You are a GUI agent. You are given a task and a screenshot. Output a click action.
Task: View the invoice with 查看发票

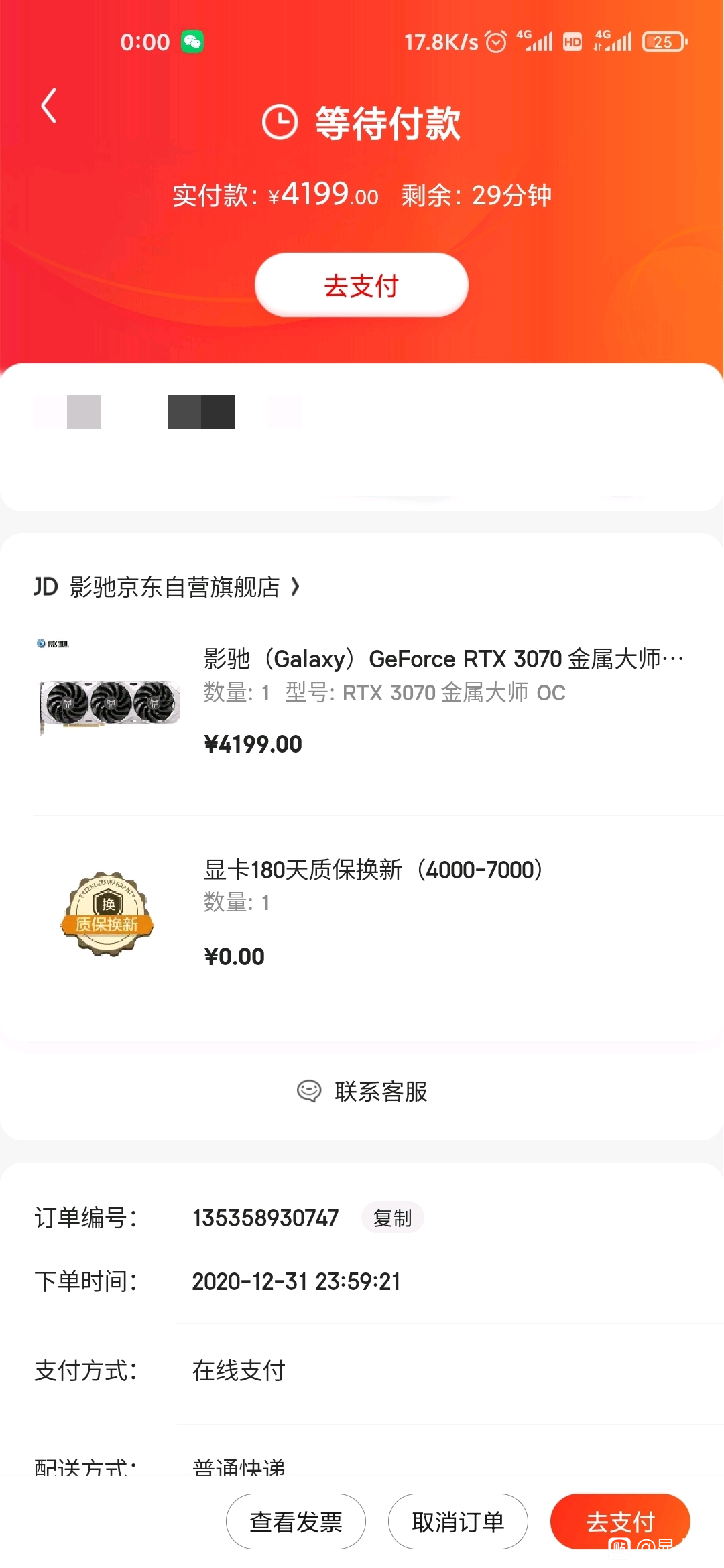pyautogui.click(x=296, y=1522)
